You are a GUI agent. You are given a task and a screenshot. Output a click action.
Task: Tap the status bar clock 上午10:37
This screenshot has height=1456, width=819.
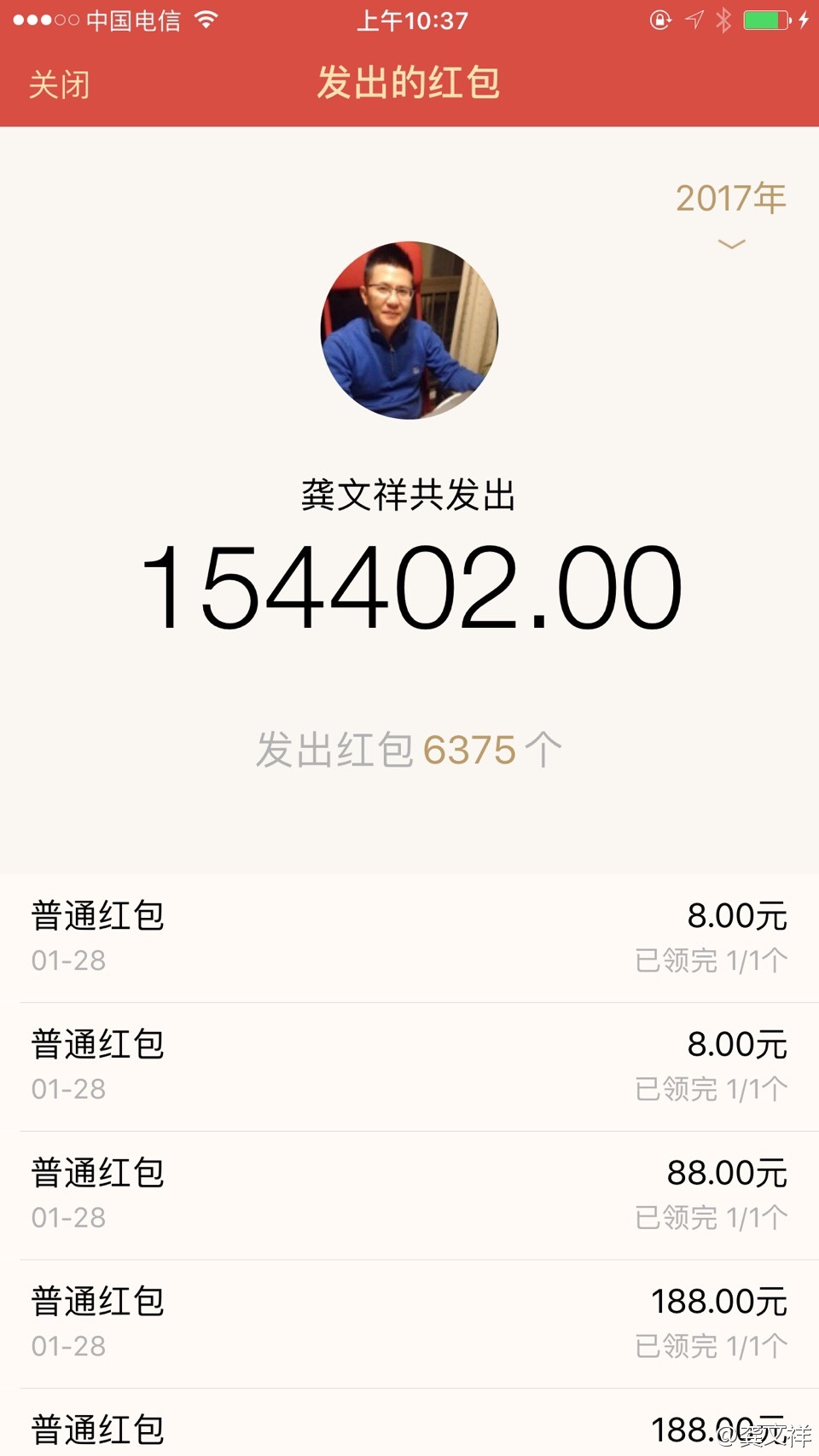409,21
